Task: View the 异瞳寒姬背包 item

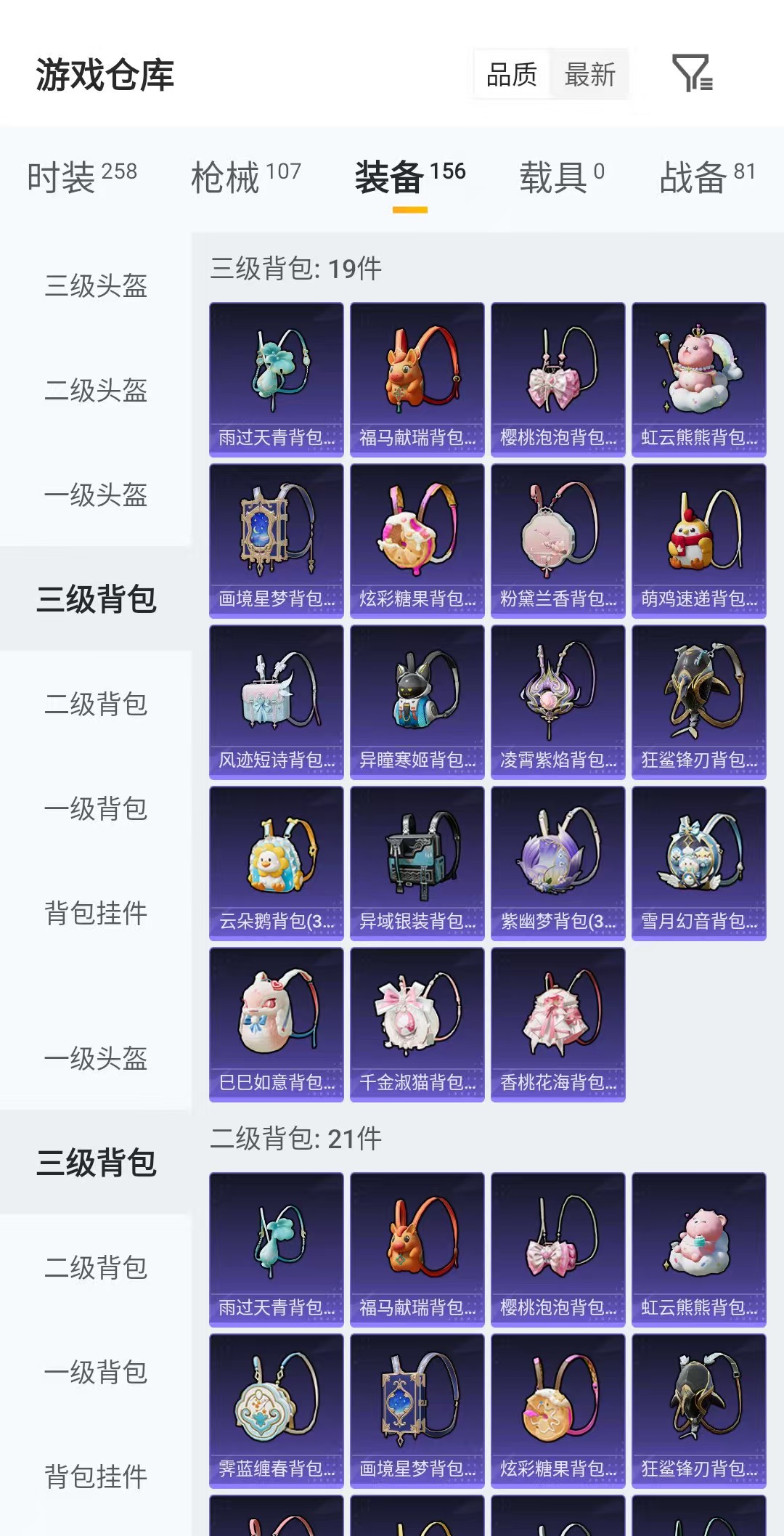Action: tap(417, 702)
